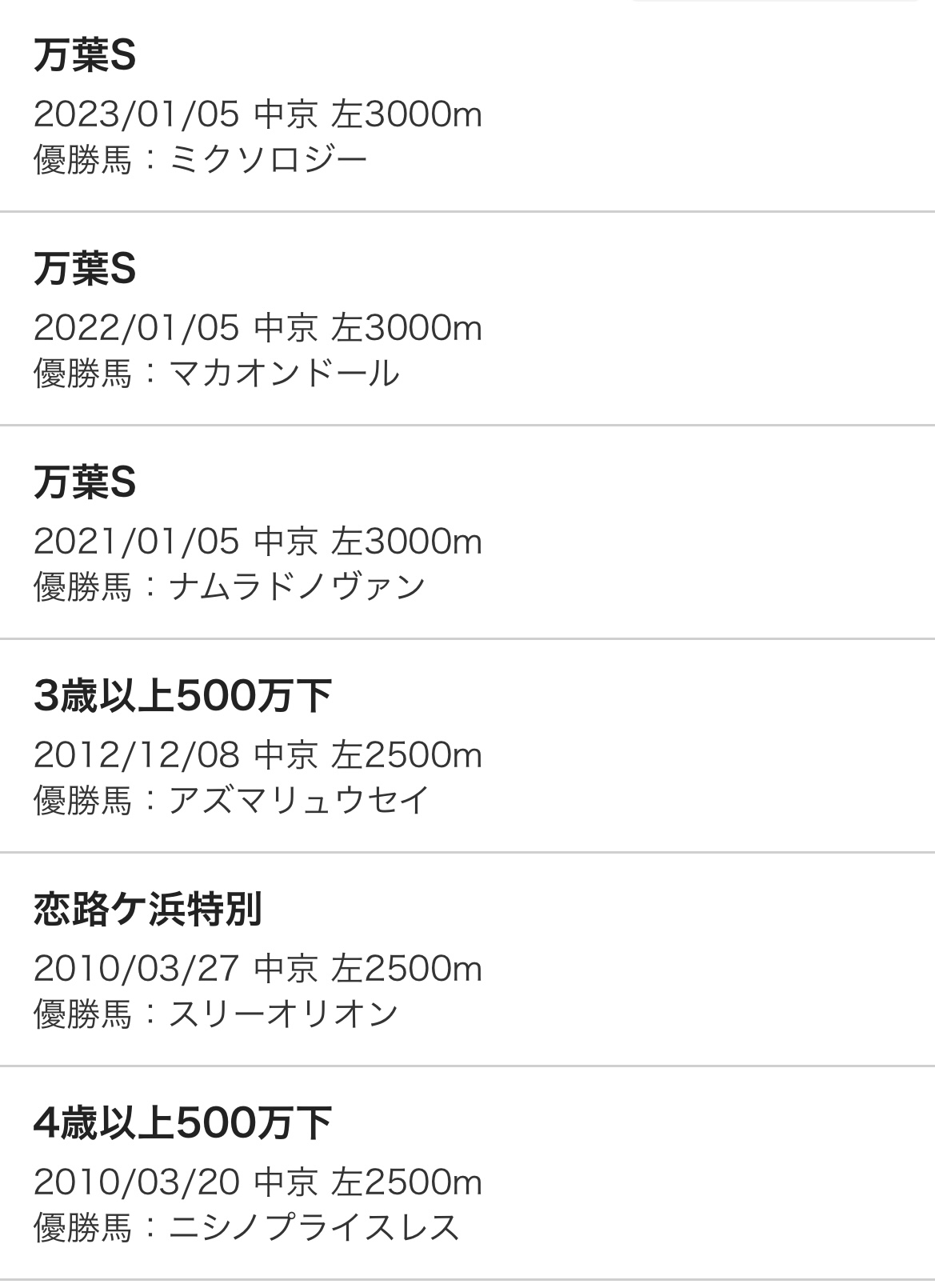
Task: Open the 恋路ケ浜特別 race row
Action: [467, 960]
